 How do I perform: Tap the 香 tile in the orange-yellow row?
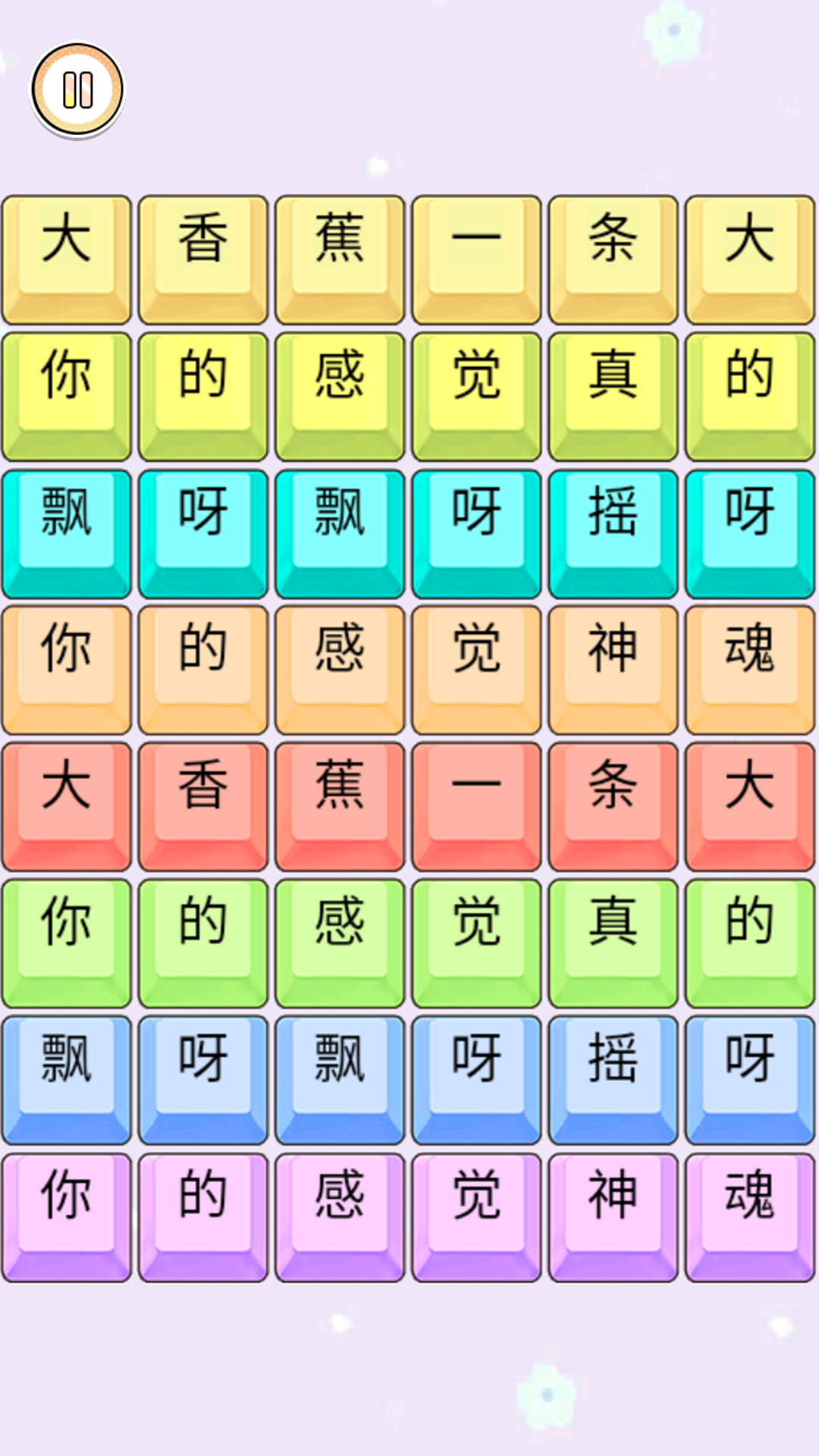(x=203, y=259)
